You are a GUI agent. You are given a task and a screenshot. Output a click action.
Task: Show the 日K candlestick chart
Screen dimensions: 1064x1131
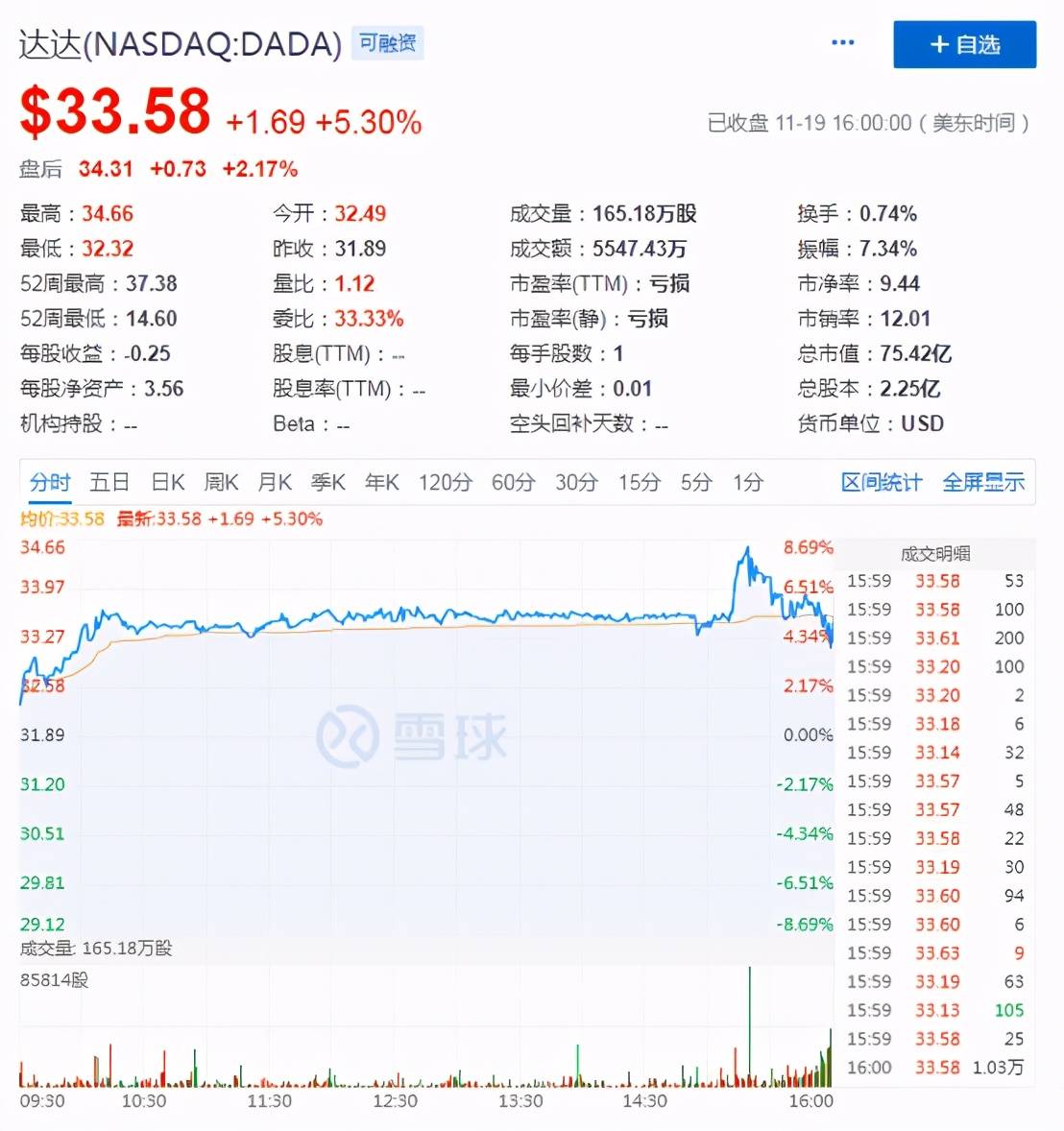click(168, 482)
